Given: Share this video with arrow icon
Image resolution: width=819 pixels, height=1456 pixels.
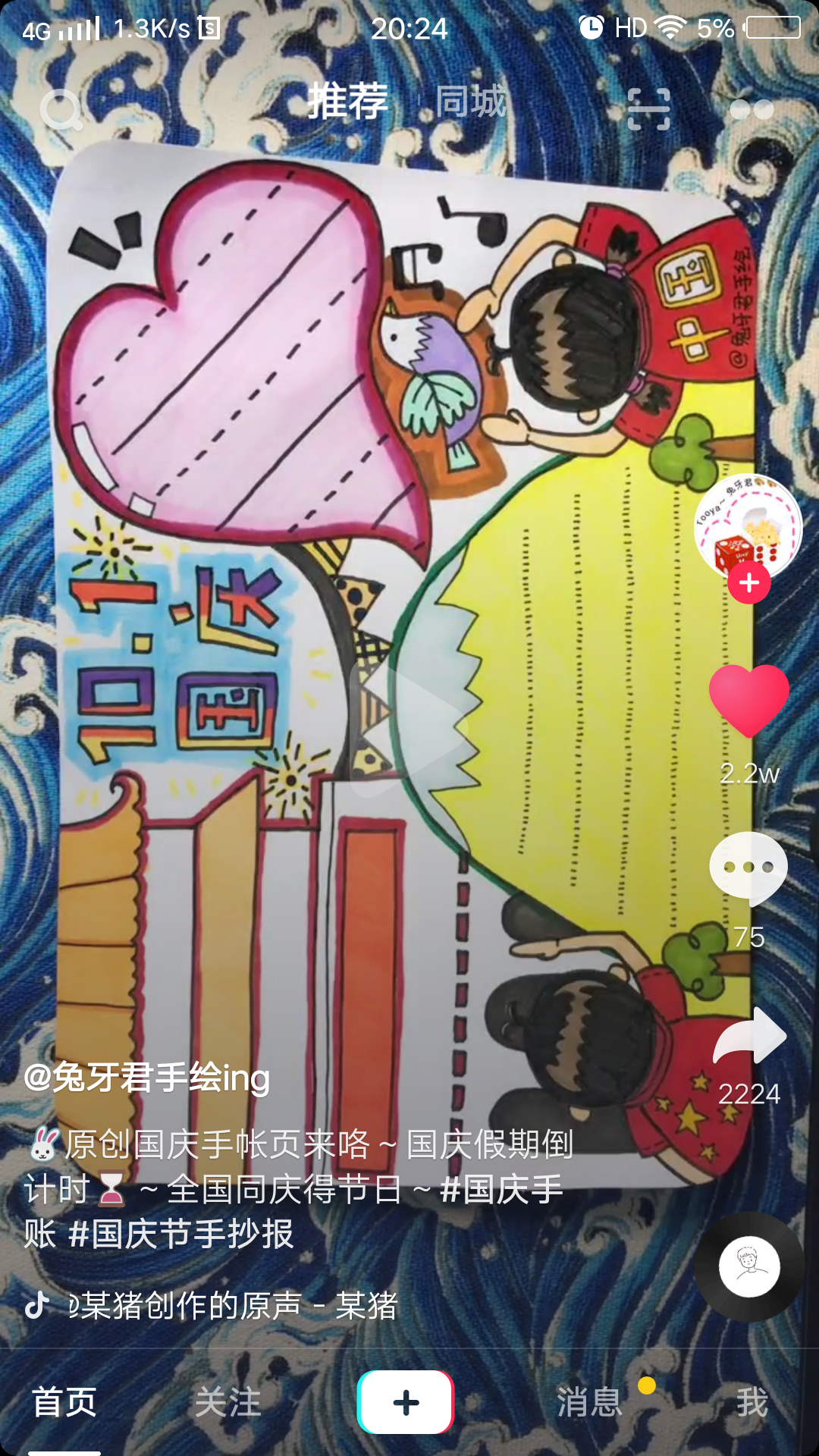Looking at the screenshot, I should pyautogui.click(x=749, y=1036).
